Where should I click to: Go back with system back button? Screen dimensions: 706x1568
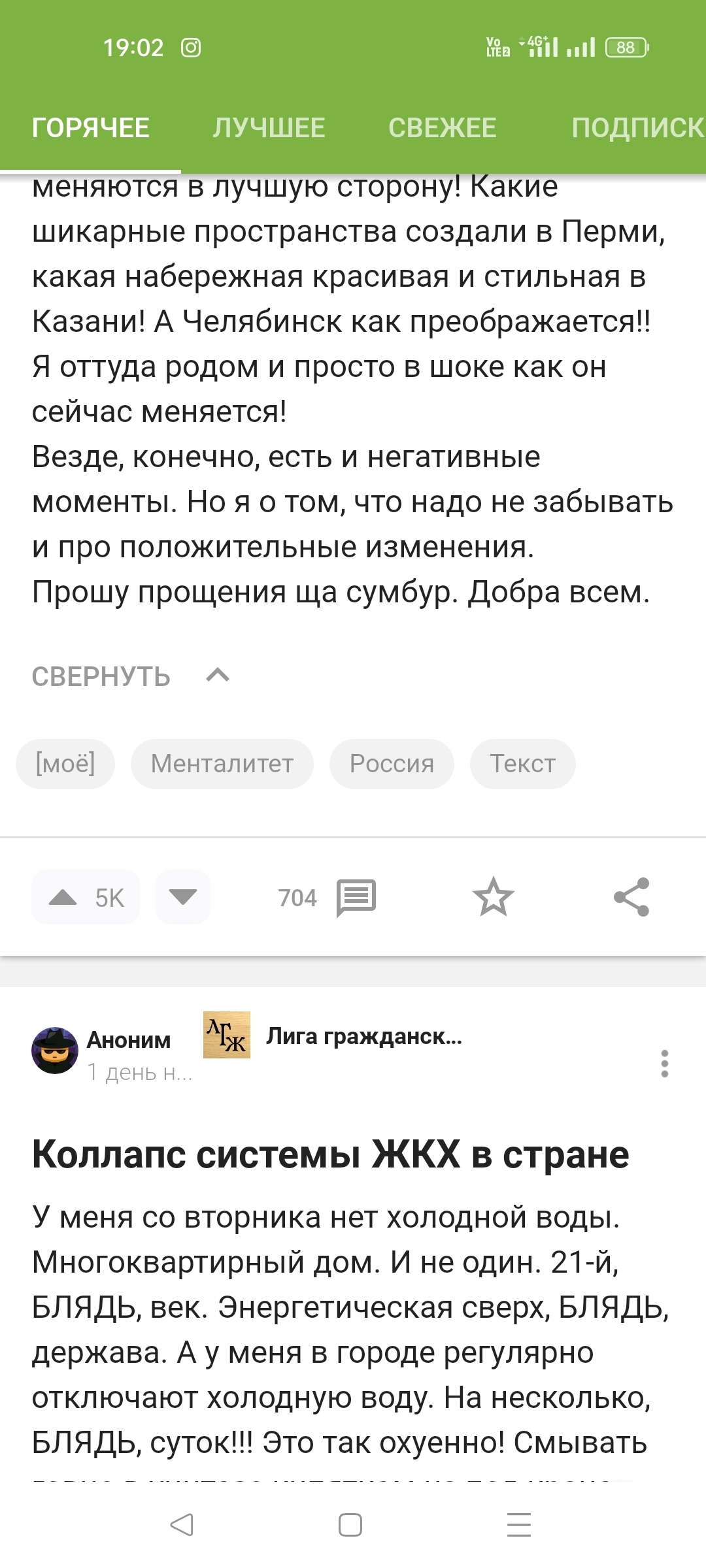[182, 1525]
